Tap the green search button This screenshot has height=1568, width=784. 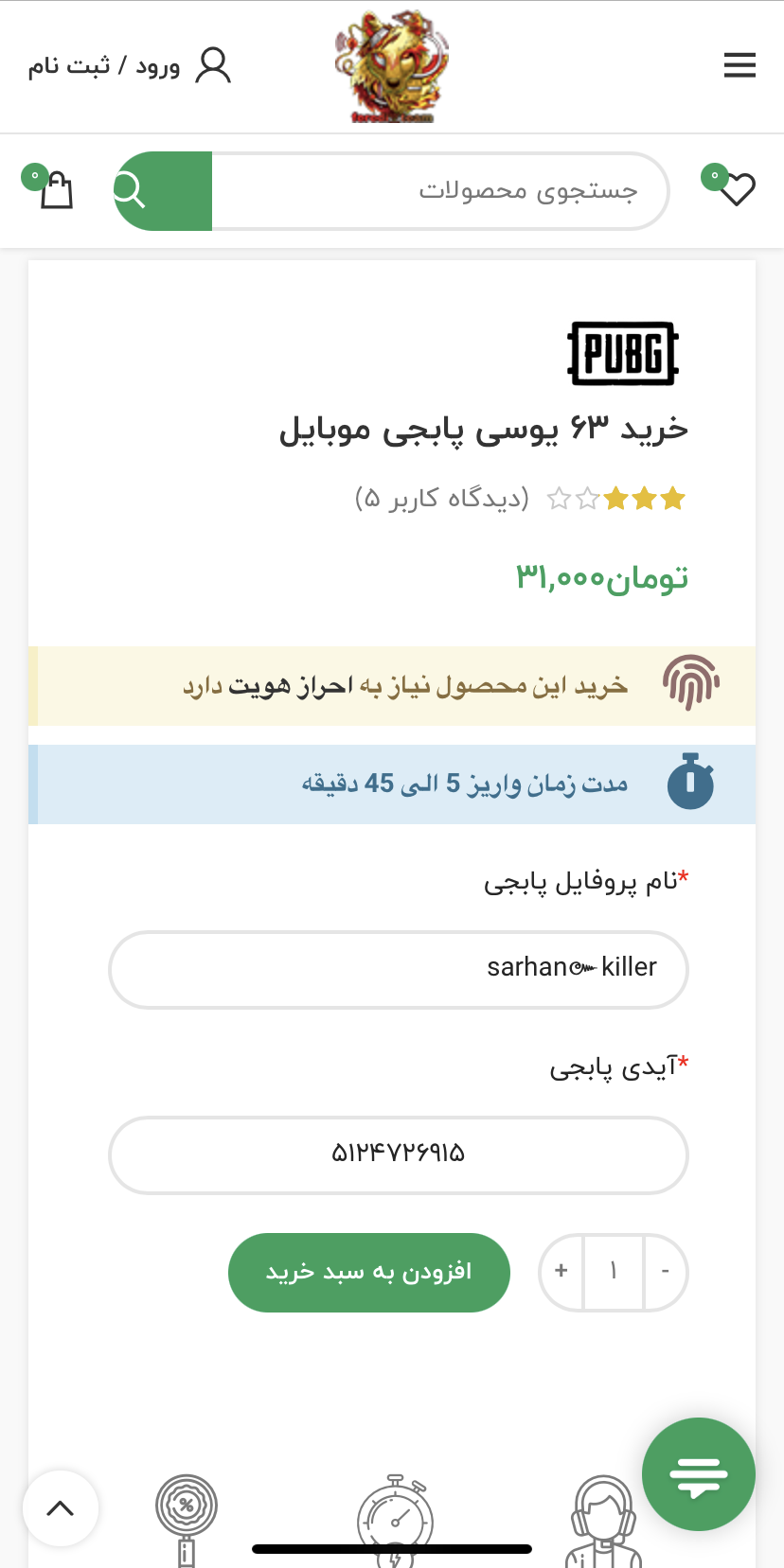(x=162, y=191)
